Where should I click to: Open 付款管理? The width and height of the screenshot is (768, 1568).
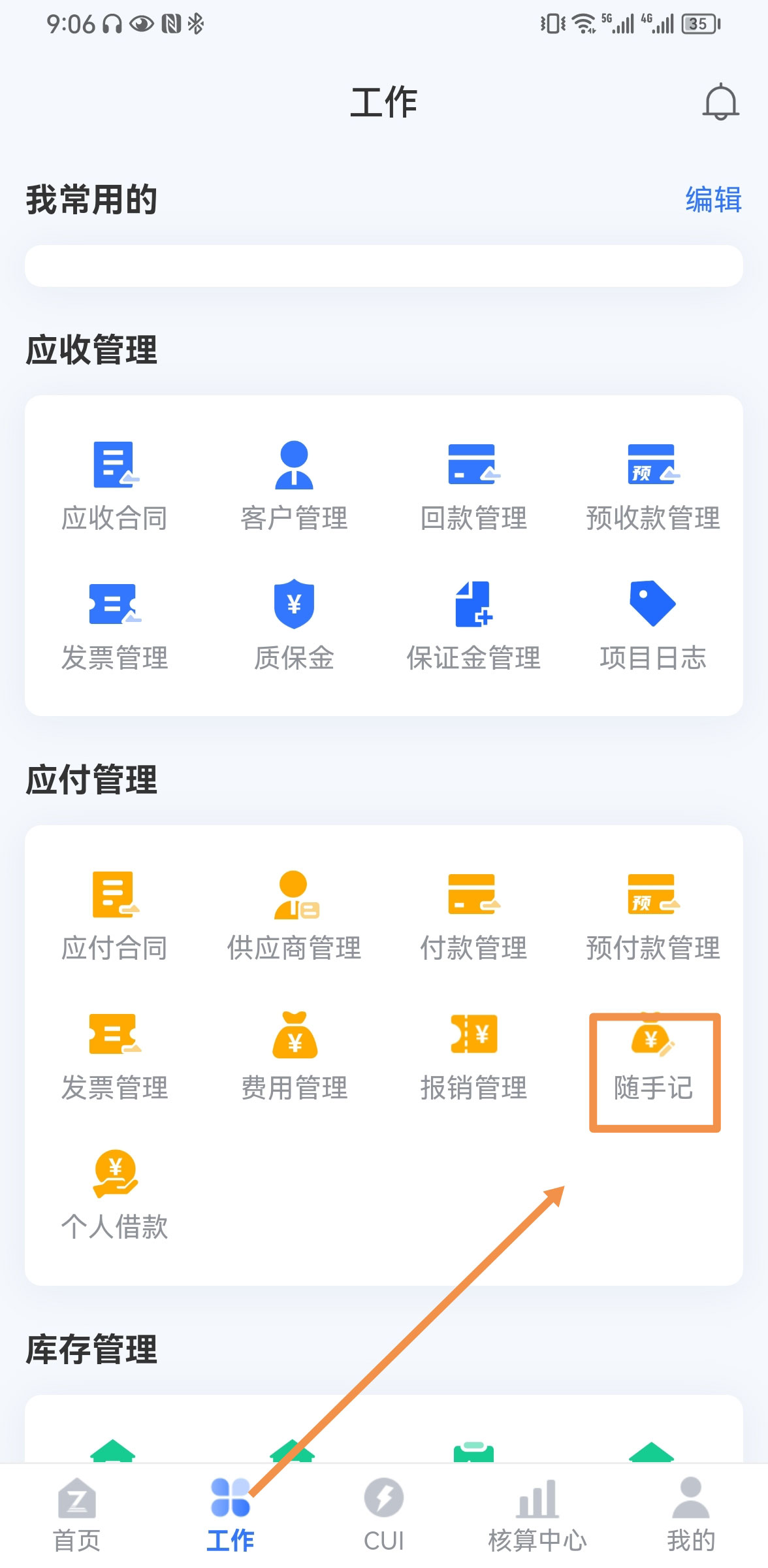(473, 916)
